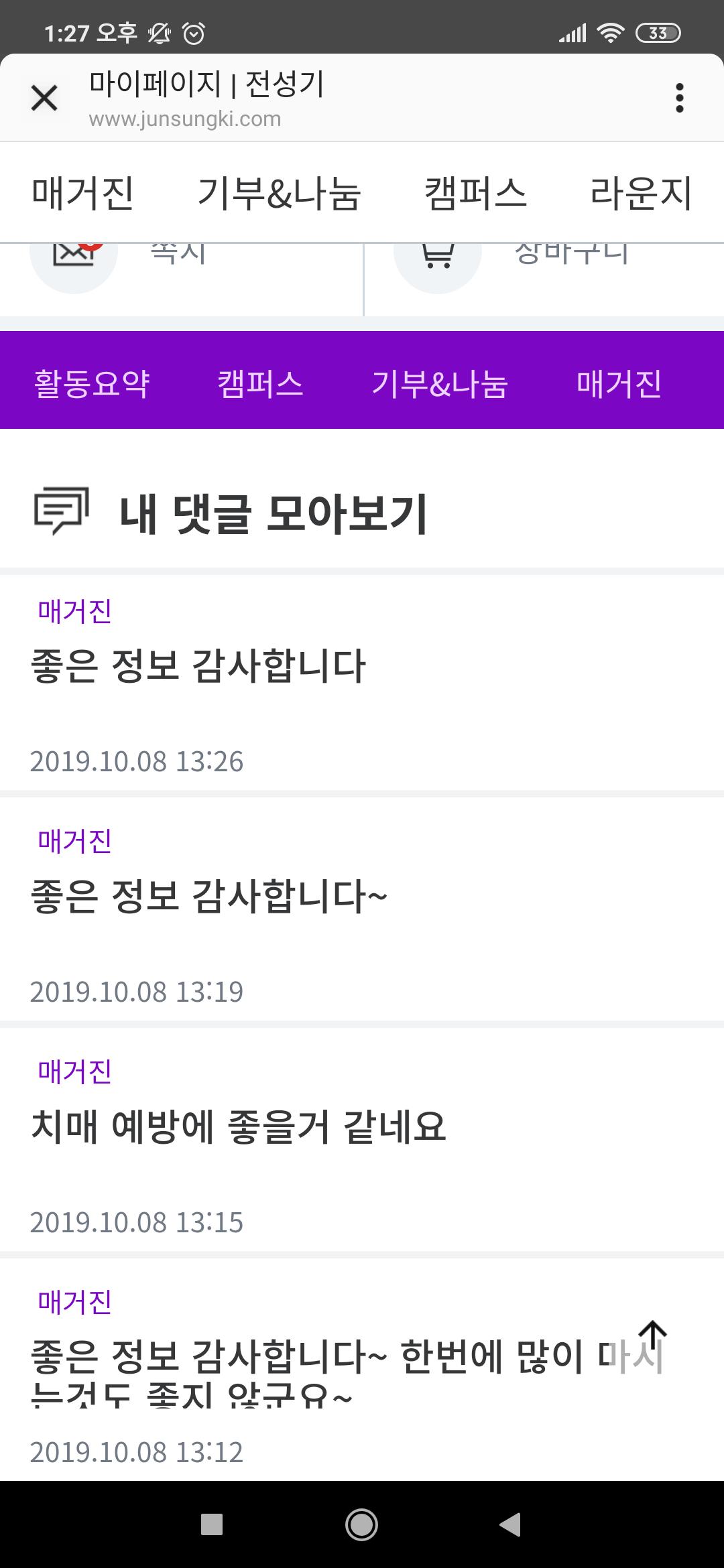Open 라운지 in the top navigation

point(641,193)
